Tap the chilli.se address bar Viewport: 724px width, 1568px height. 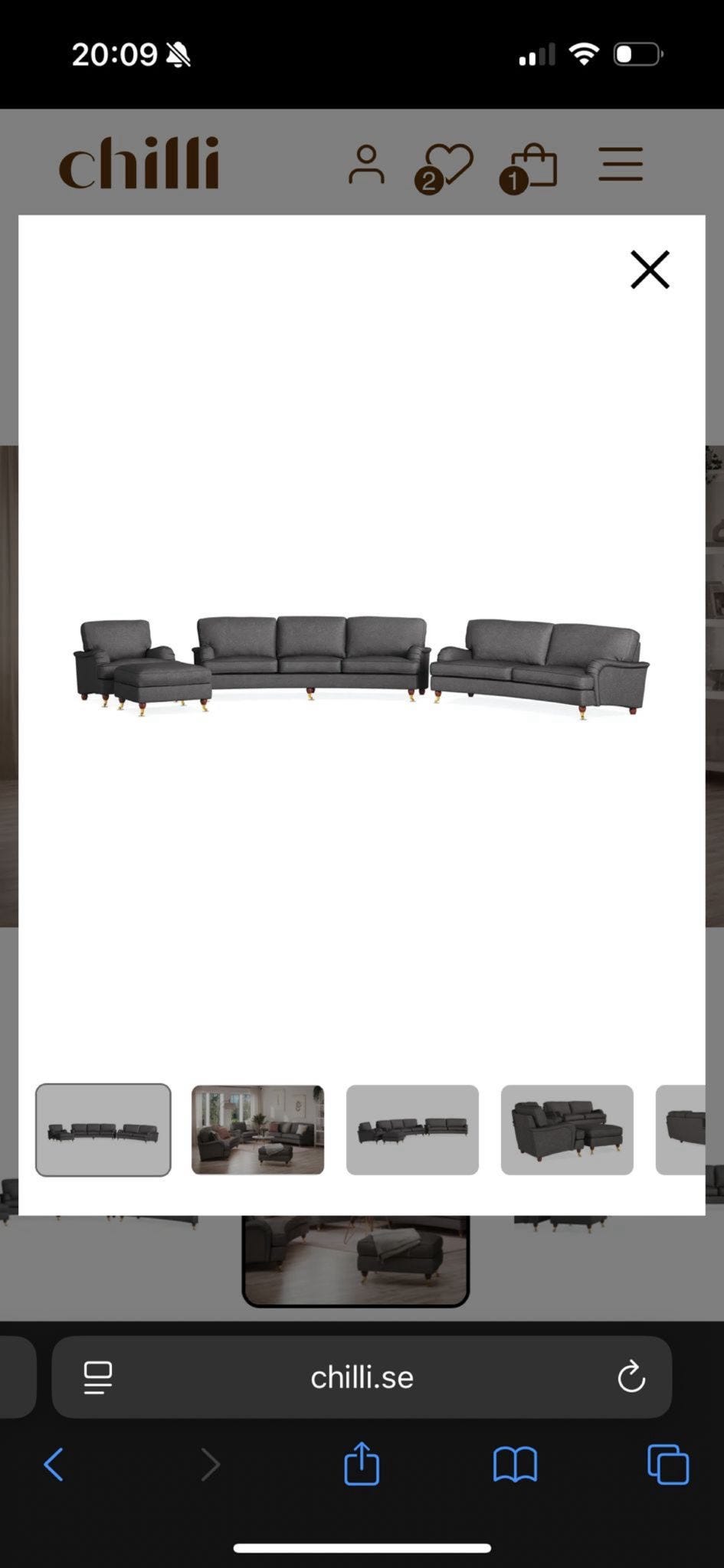pyautogui.click(x=362, y=1377)
